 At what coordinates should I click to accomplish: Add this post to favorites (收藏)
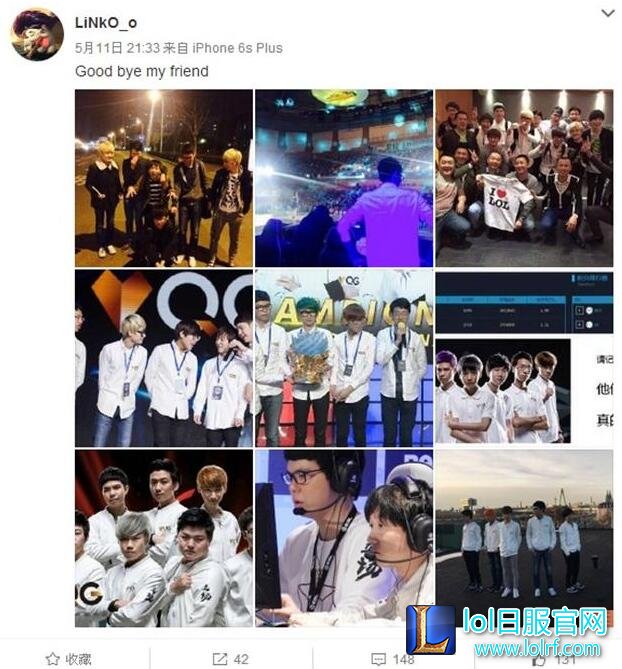point(70,659)
